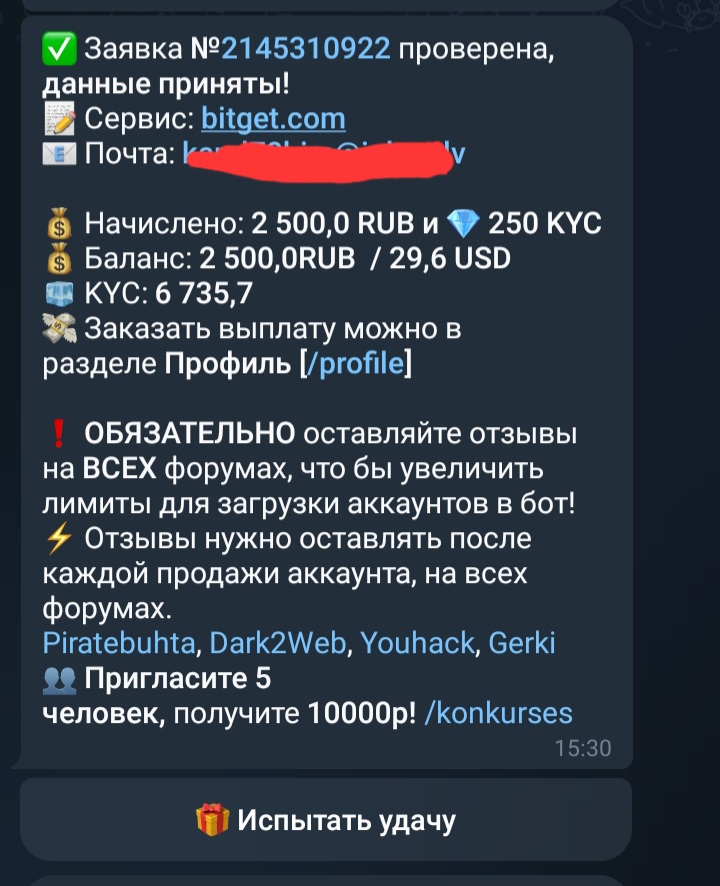Screen dimensions: 720x886
Task: Open the Gerki forum link
Action: tap(521, 642)
